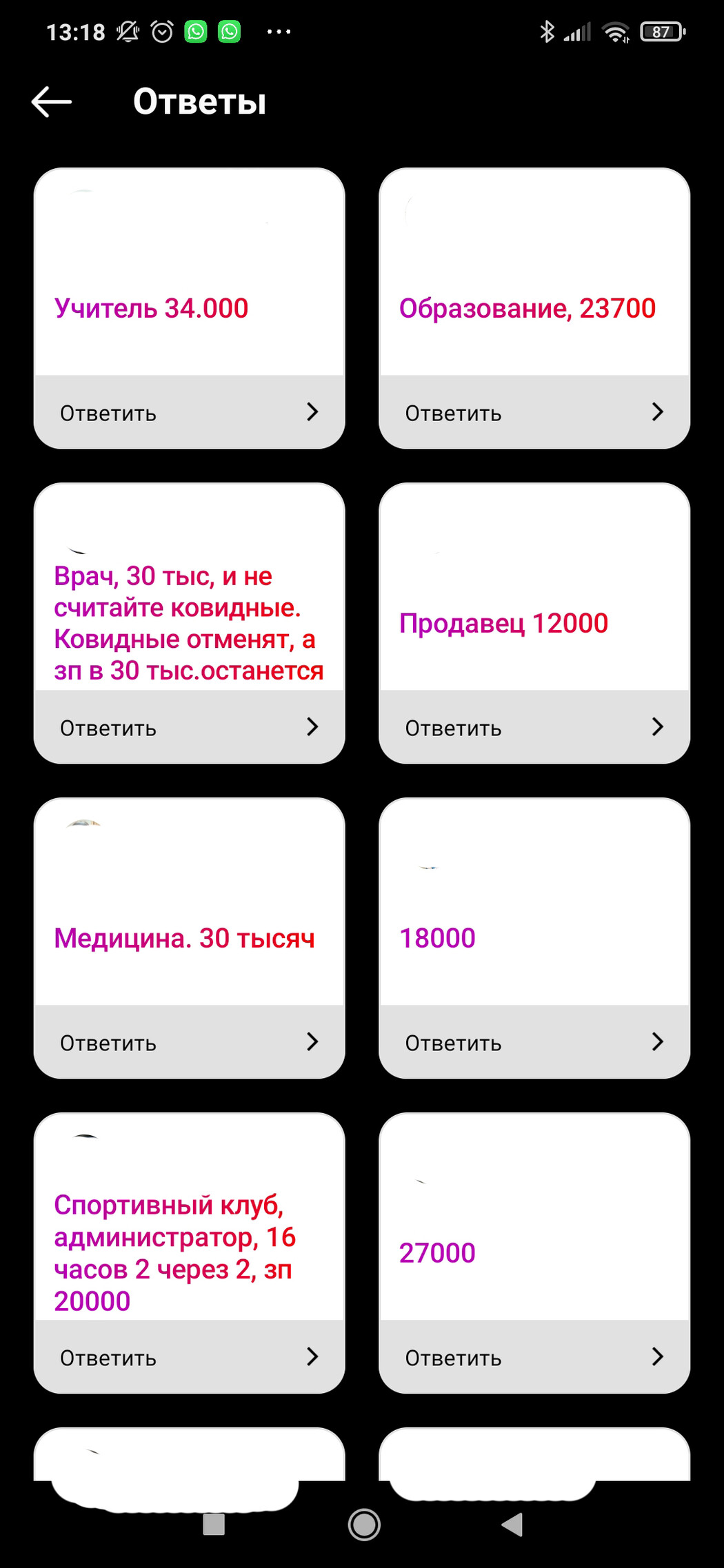Reply to the answer "Образование, 23700"
The image size is (724, 1568).
coord(534,412)
